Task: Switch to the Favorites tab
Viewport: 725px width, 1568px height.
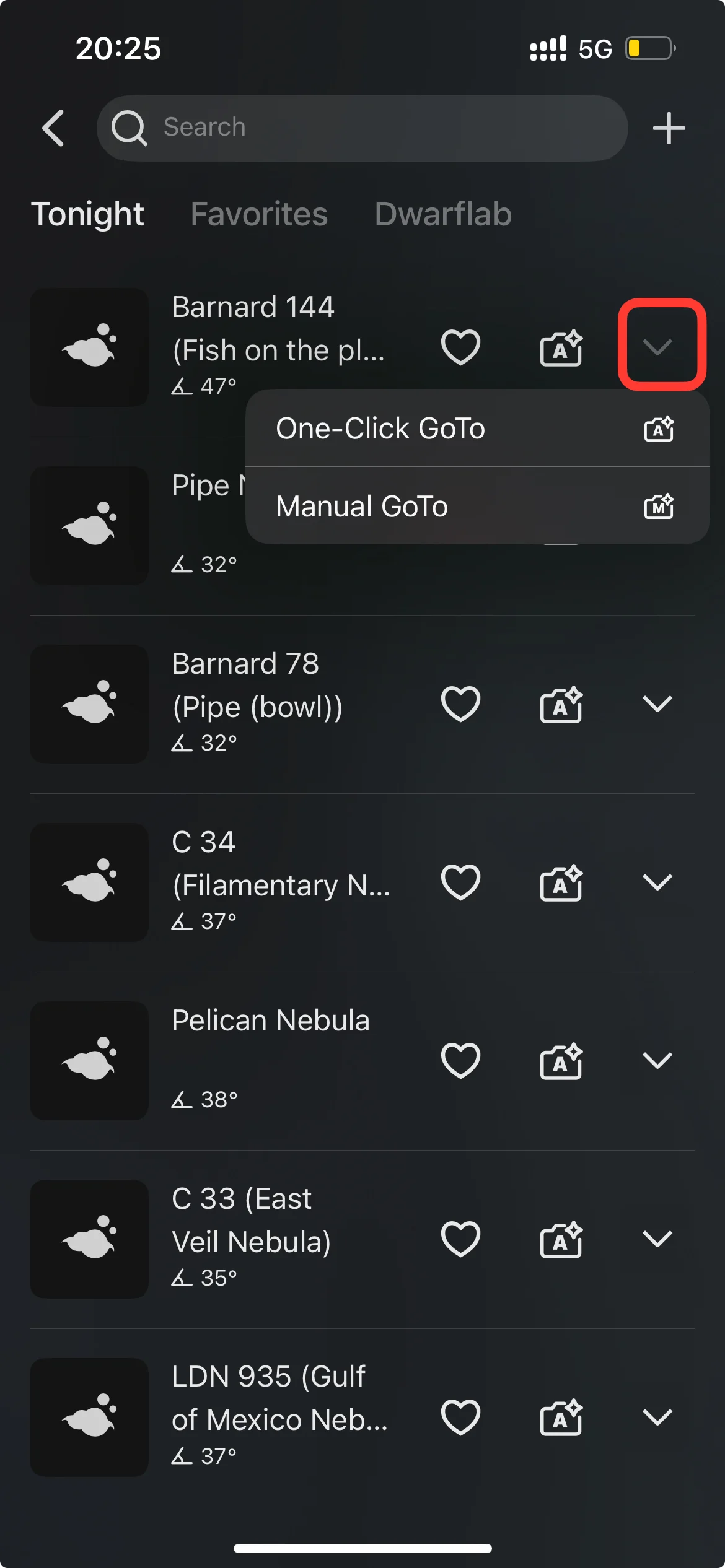Action: [258, 214]
